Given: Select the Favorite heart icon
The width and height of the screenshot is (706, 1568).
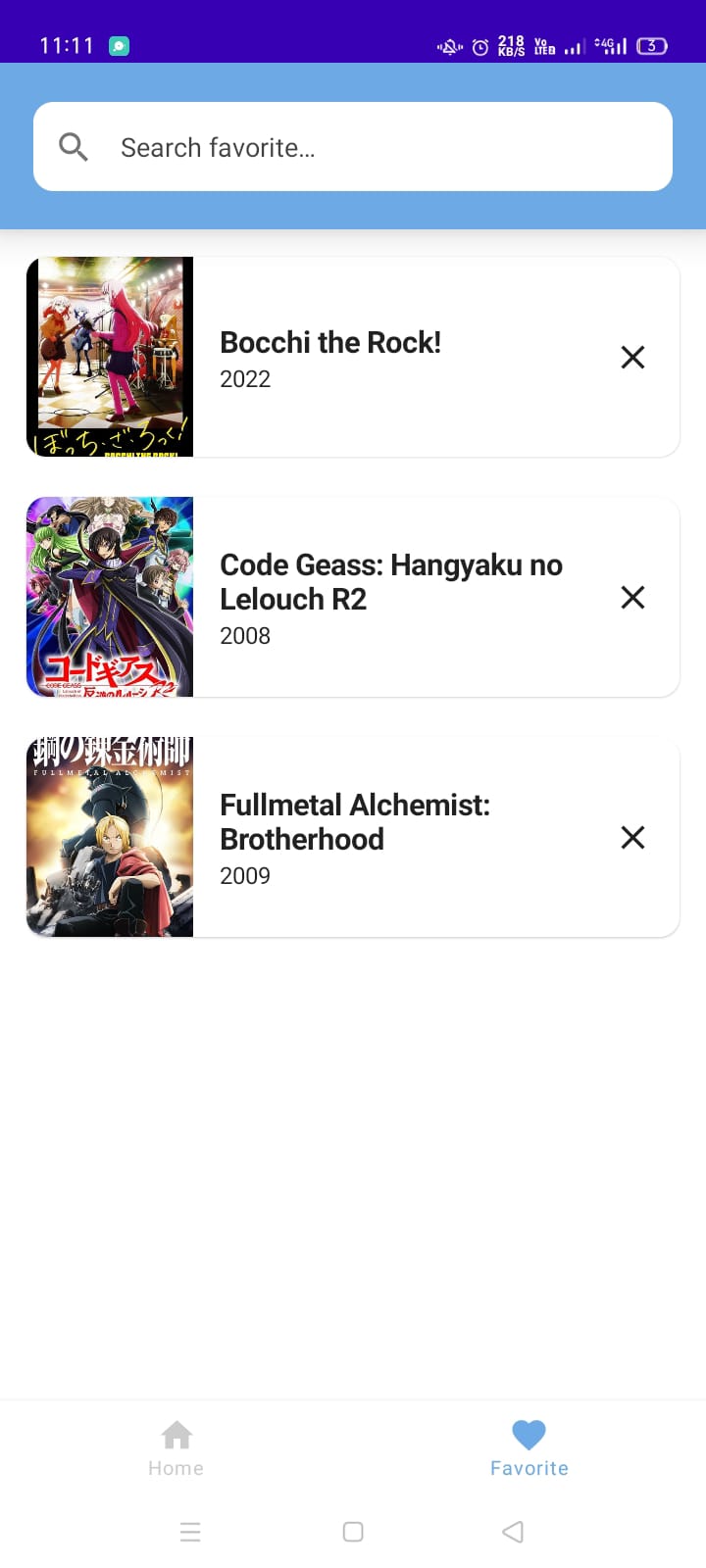Looking at the screenshot, I should pyautogui.click(x=529, y=1434).
